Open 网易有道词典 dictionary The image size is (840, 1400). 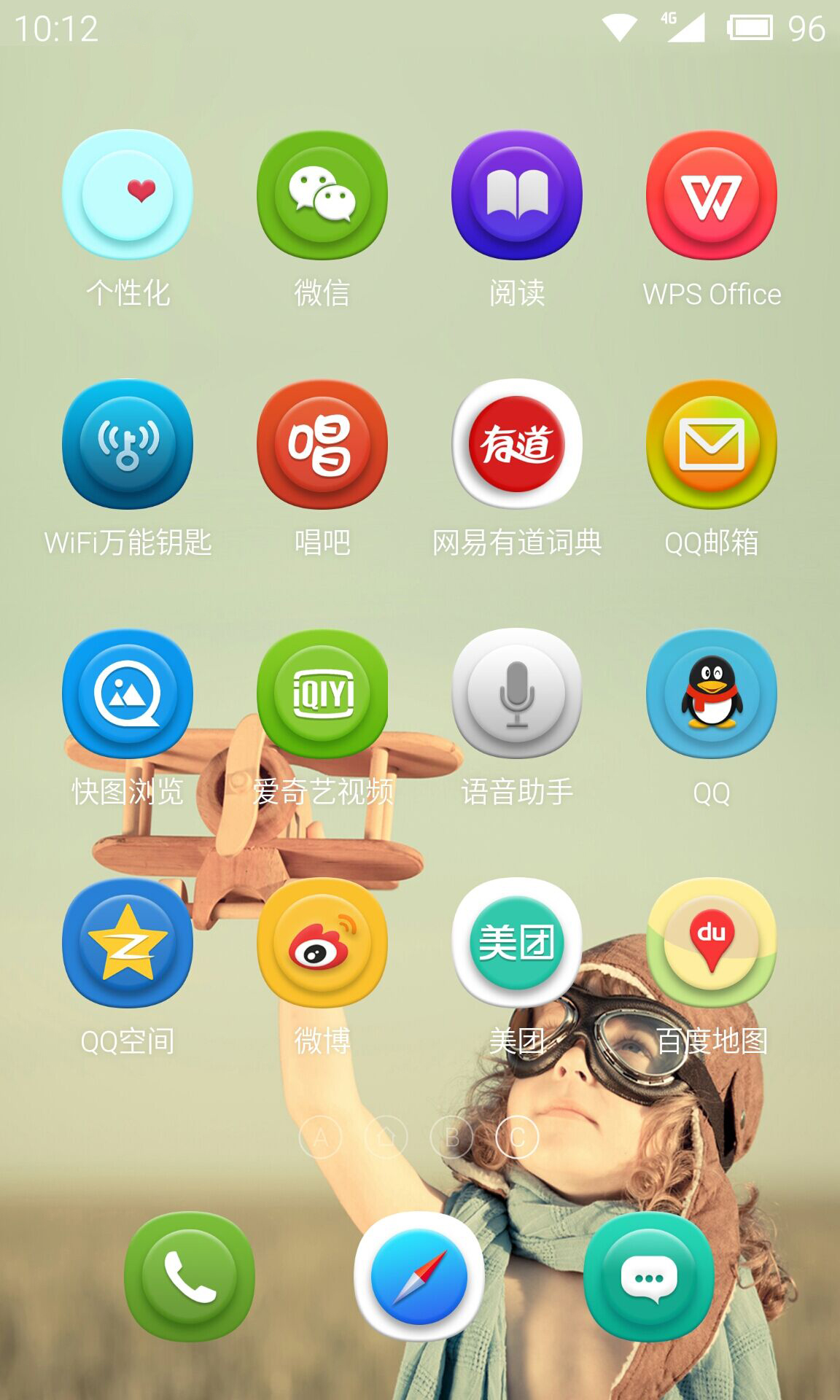[516, 444]
